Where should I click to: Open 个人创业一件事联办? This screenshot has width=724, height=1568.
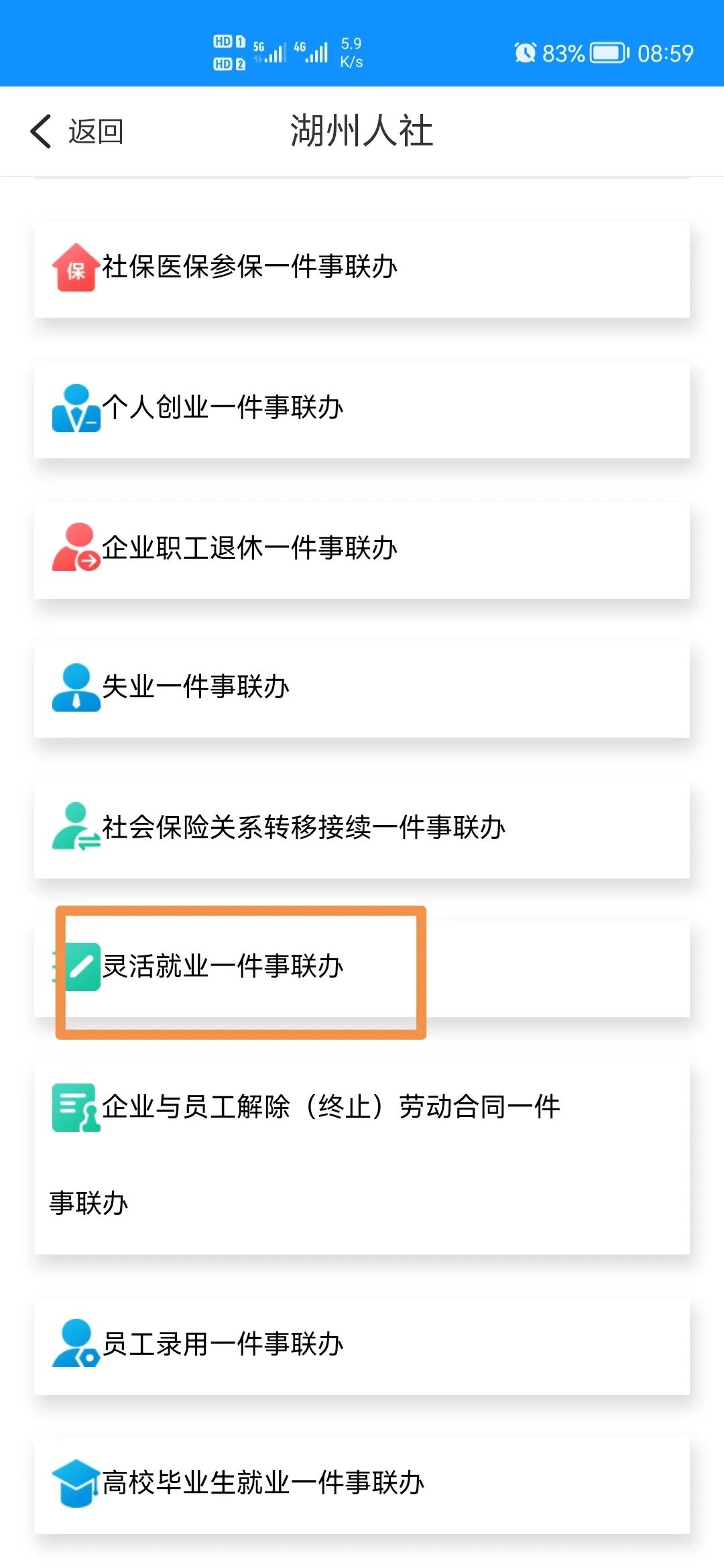coord(362,409)
